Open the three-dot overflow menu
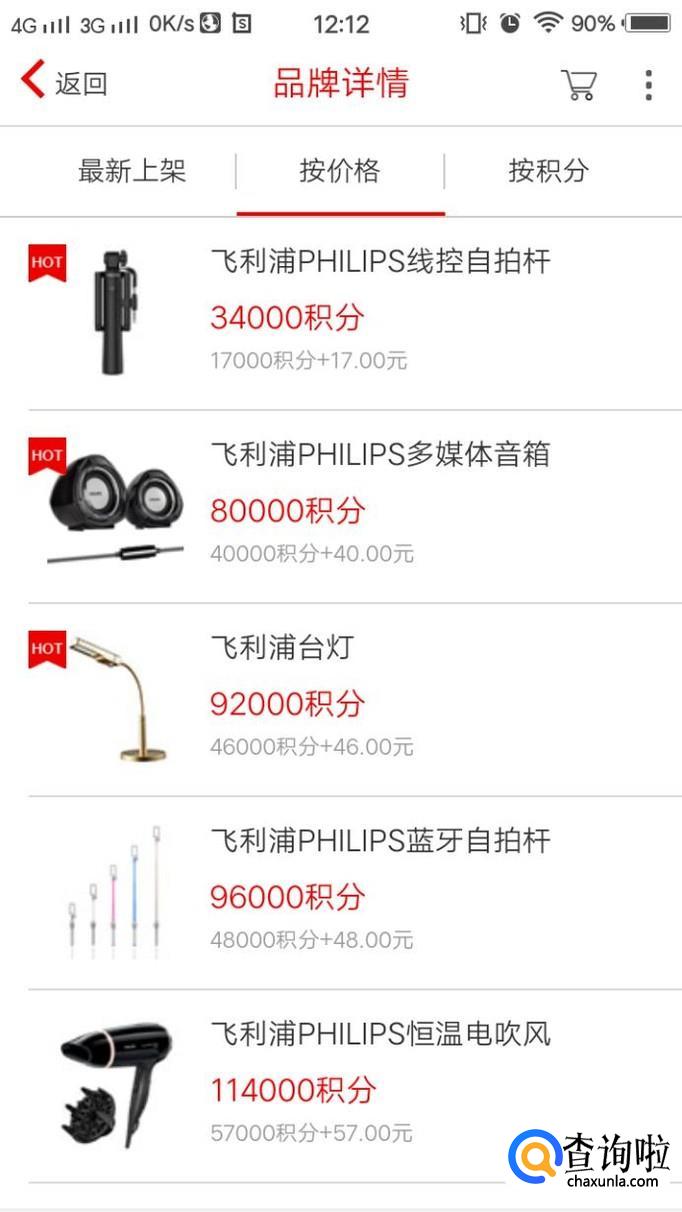The image size is (682, 1212). click(x=648, y=84)
